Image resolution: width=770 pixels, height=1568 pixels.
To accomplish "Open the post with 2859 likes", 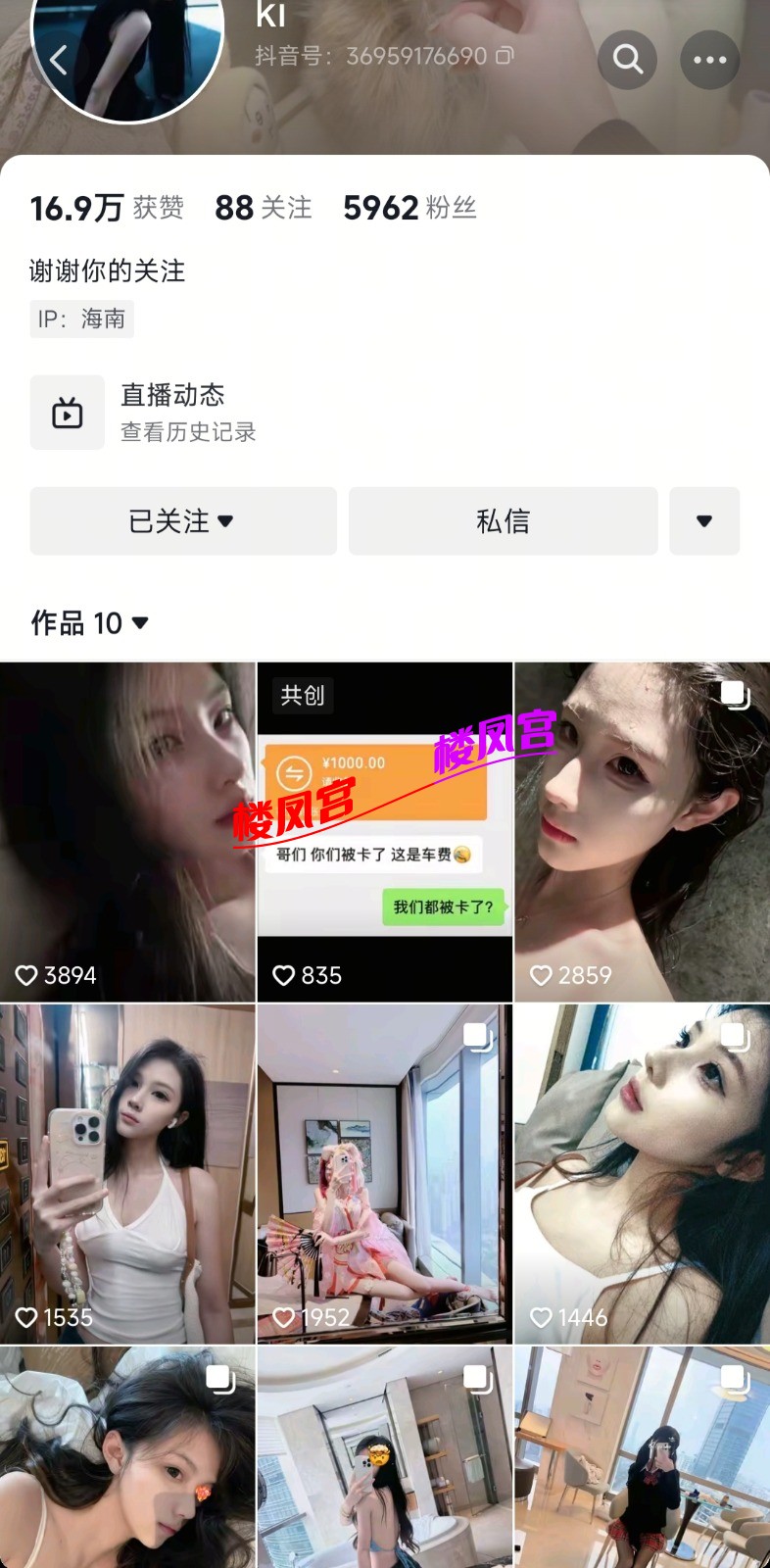I will 642,832.
